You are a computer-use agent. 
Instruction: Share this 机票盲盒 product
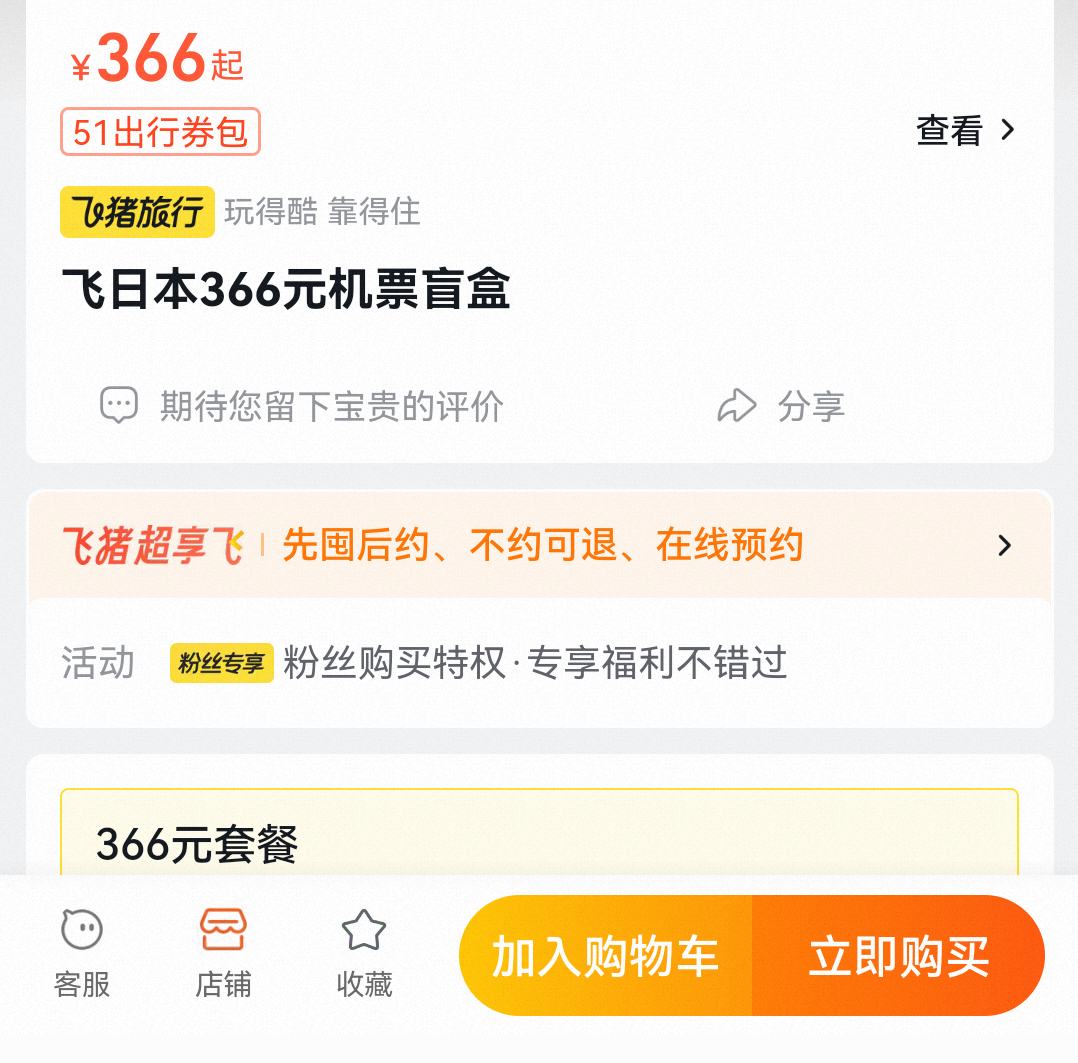coord(782,406)
